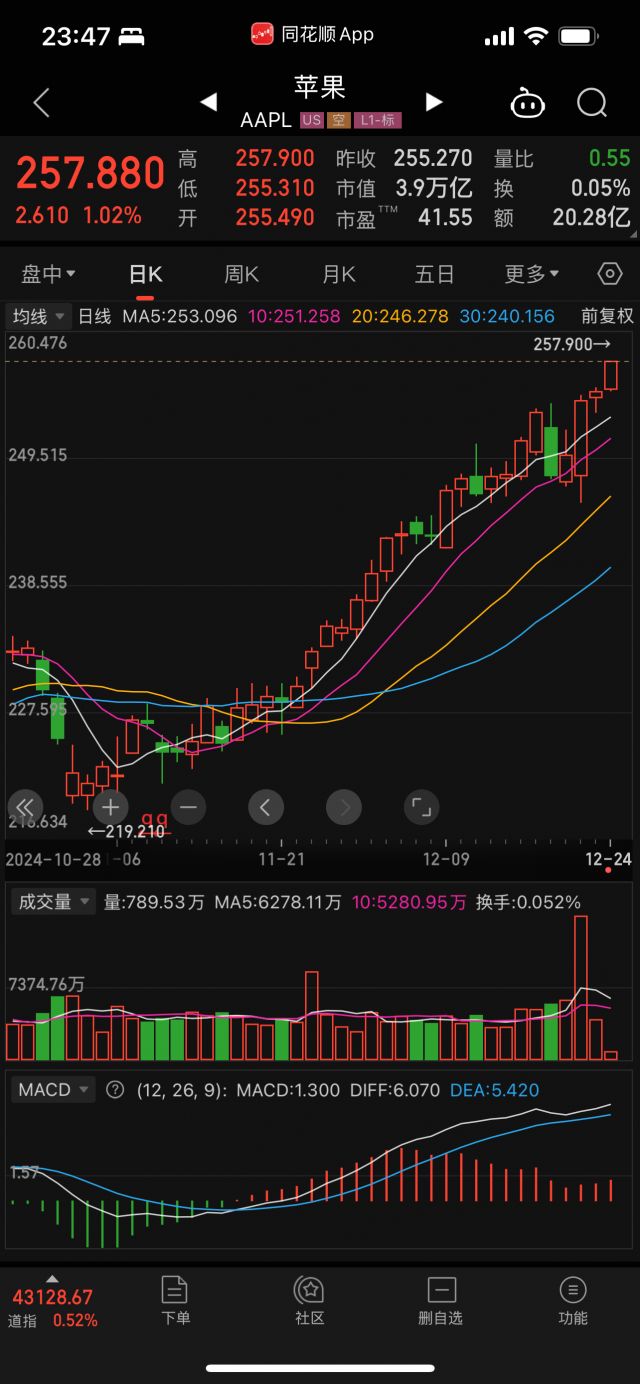Open the 均线 indicator dropdown

click(x=39, y=316)
